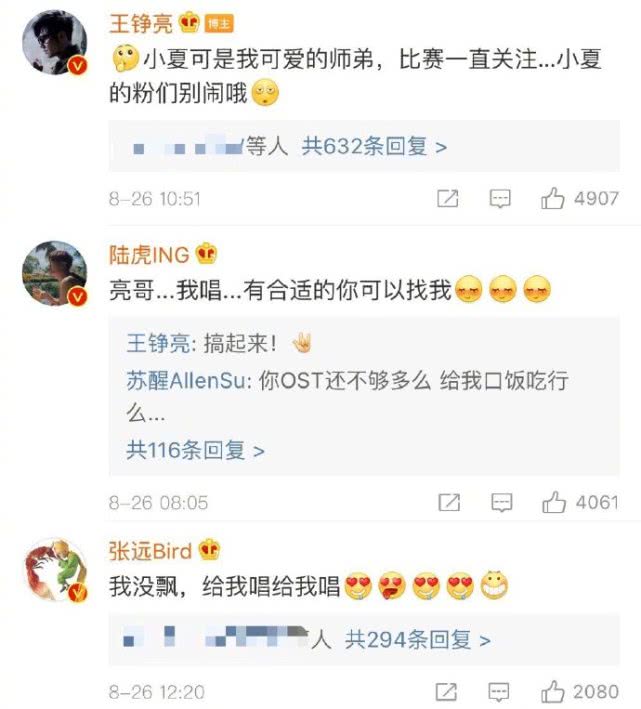Image resolution: width=641 pixels, height=709 pixels.
Task: Open 陆虎ING's profile avatar
Action: [56, 273]
